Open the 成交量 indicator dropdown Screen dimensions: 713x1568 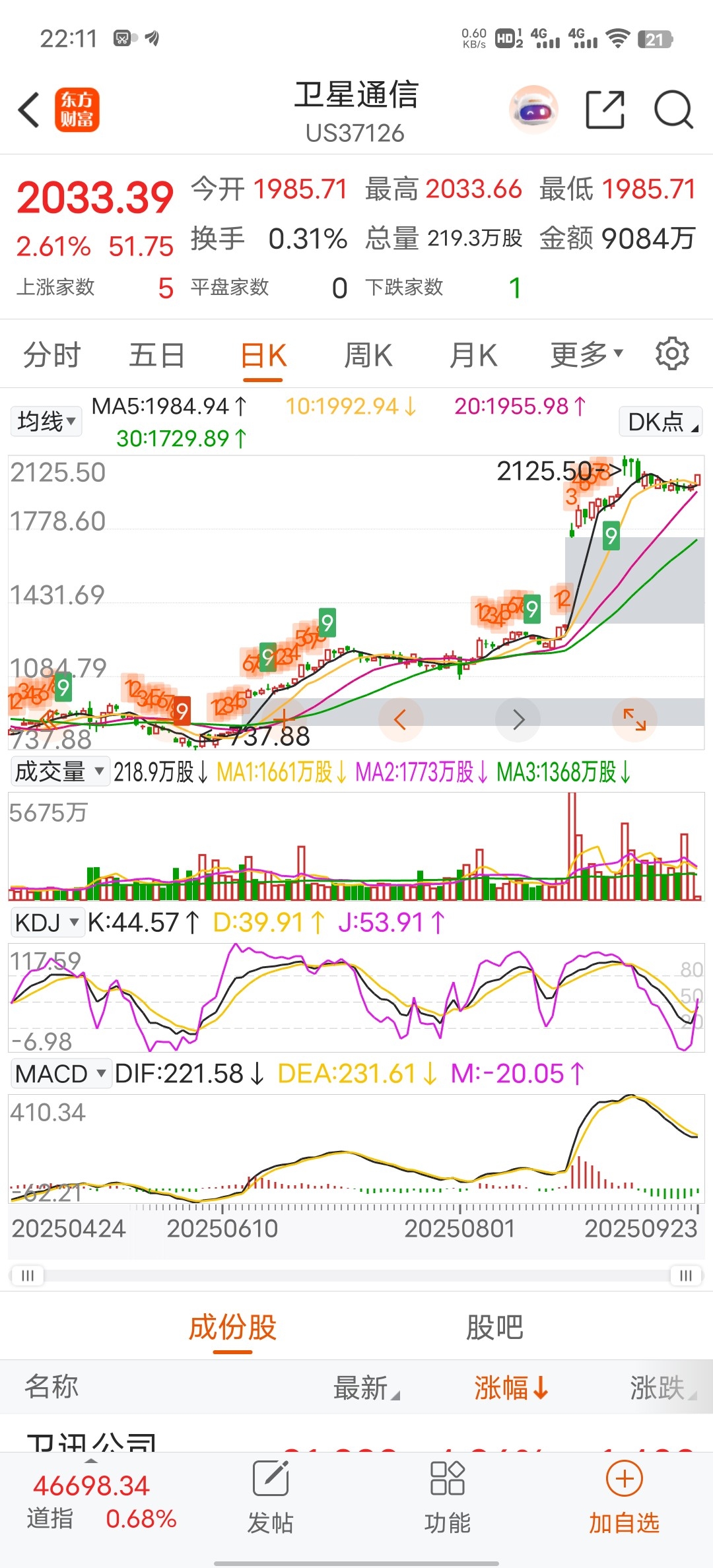(59, 771)
